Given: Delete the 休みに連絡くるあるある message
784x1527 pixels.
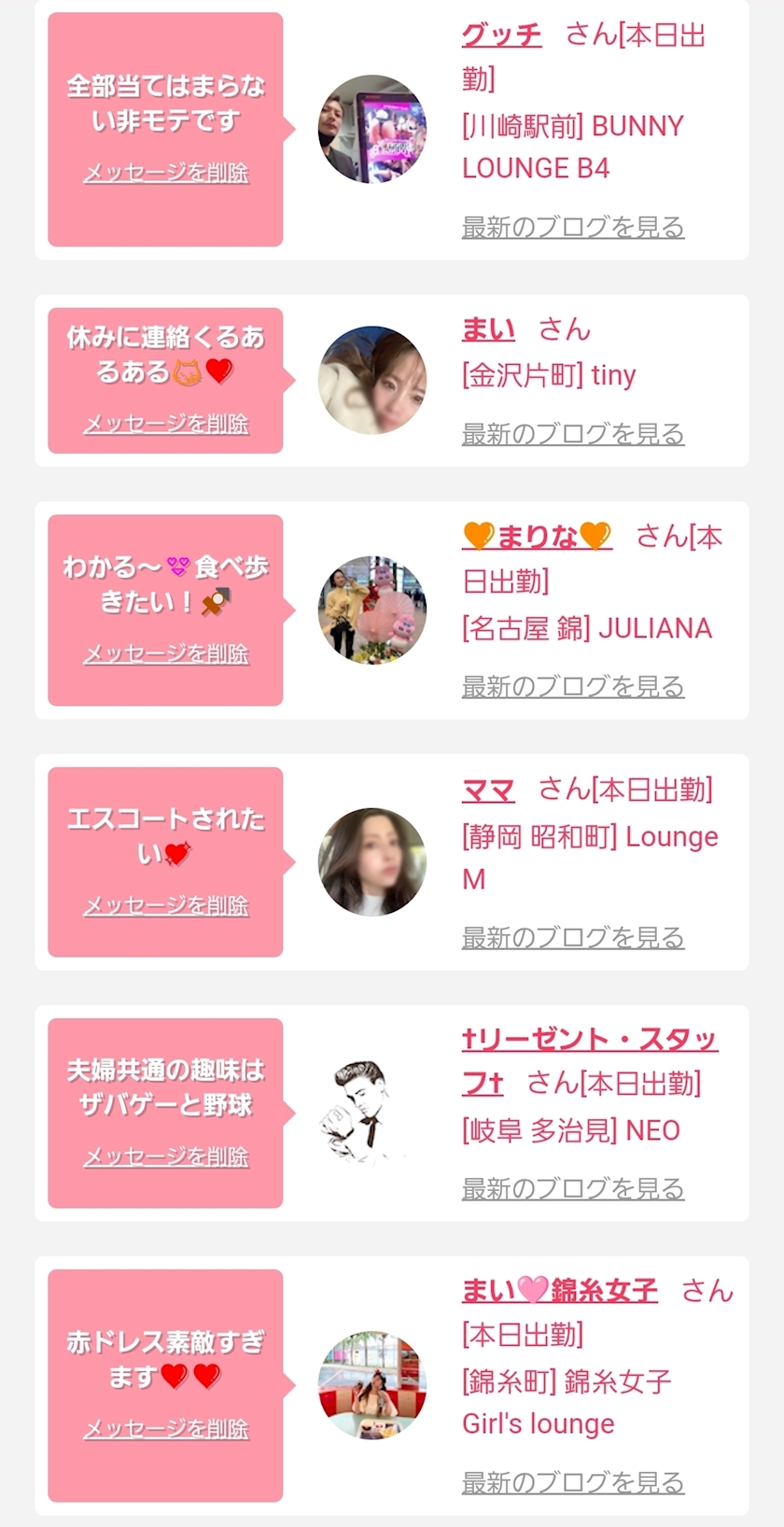Looking at the screenshot, I should click(166, 424).
